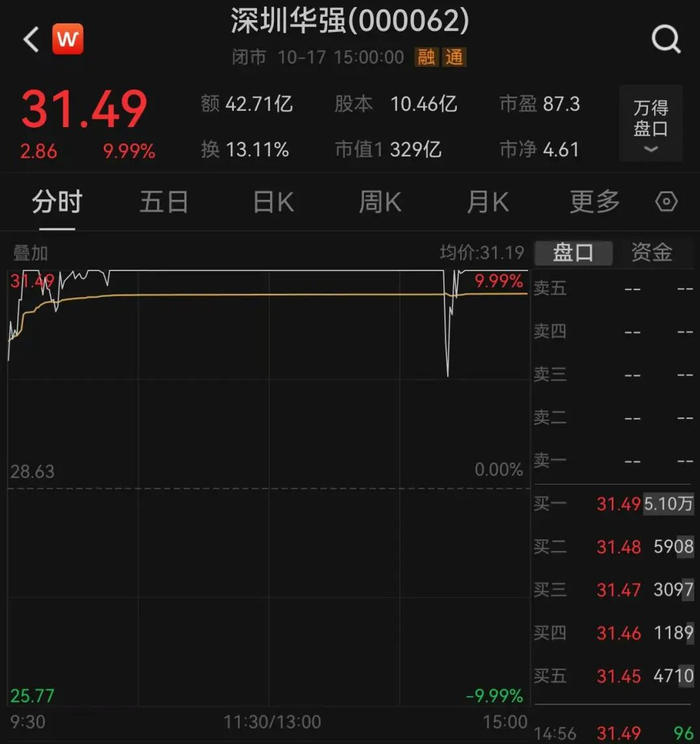Go back with the arrow
The image size is (700, 744).
tap(31, 39)
